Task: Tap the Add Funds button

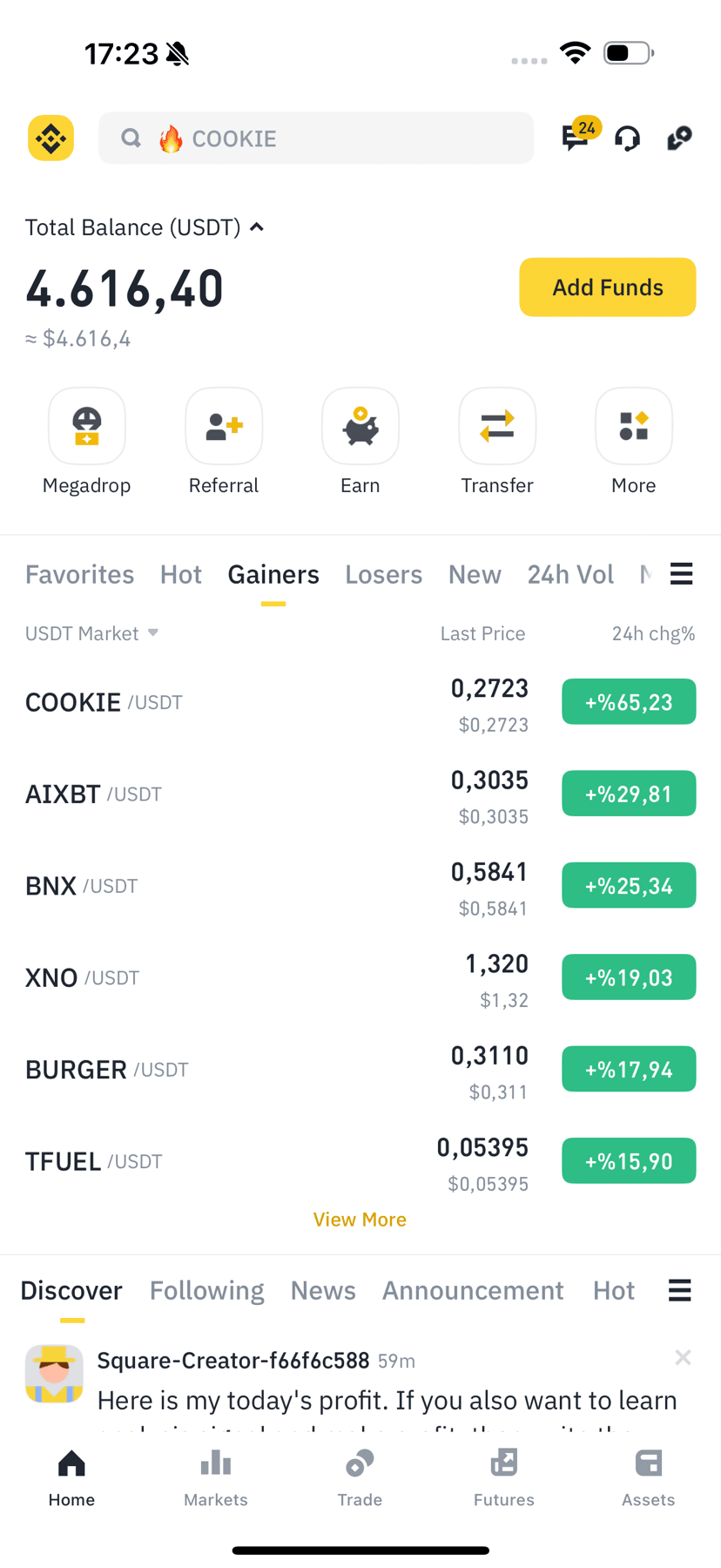Action: point(608,287)
